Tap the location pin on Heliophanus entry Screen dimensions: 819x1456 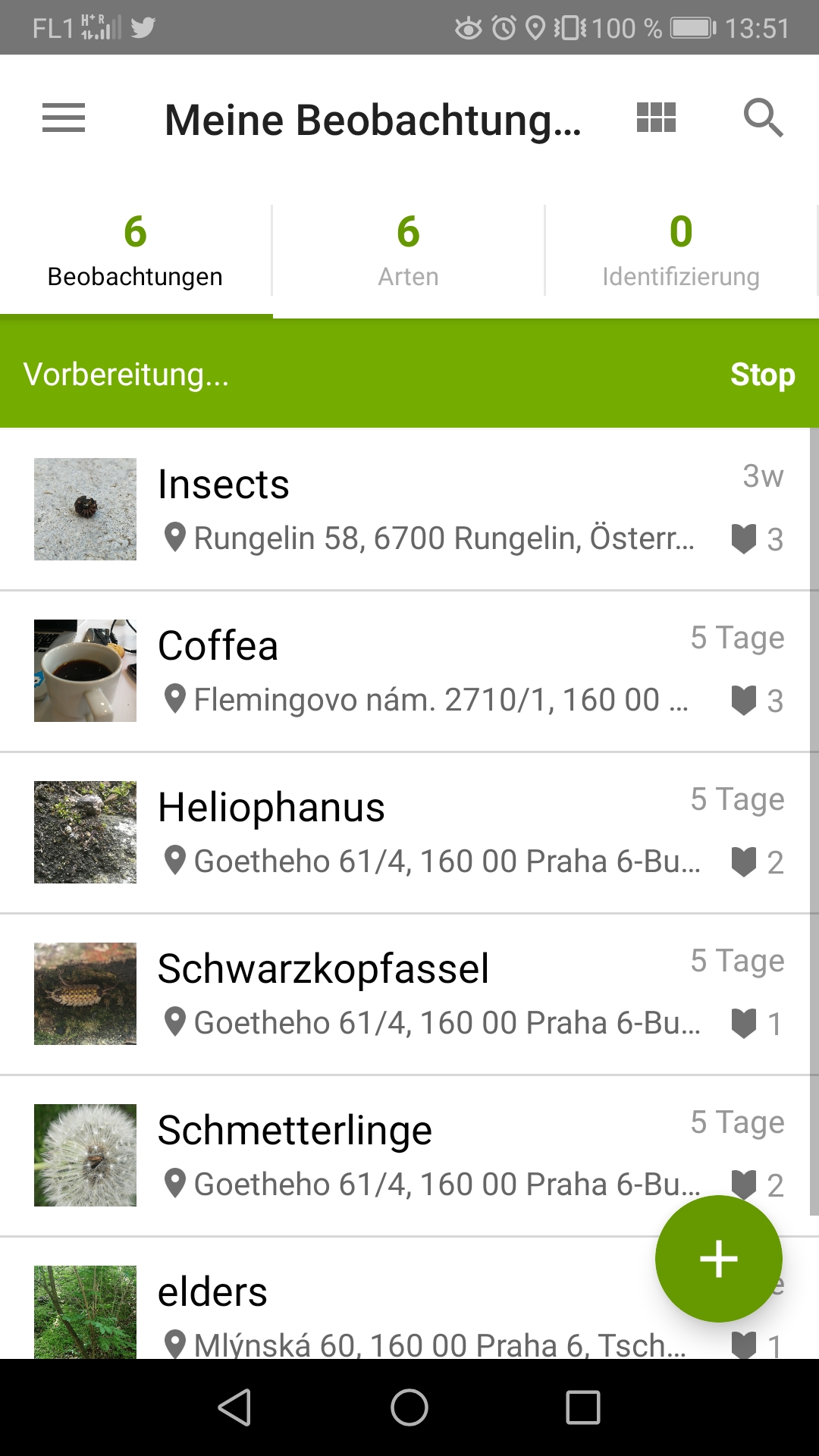(x=175, y=861)
